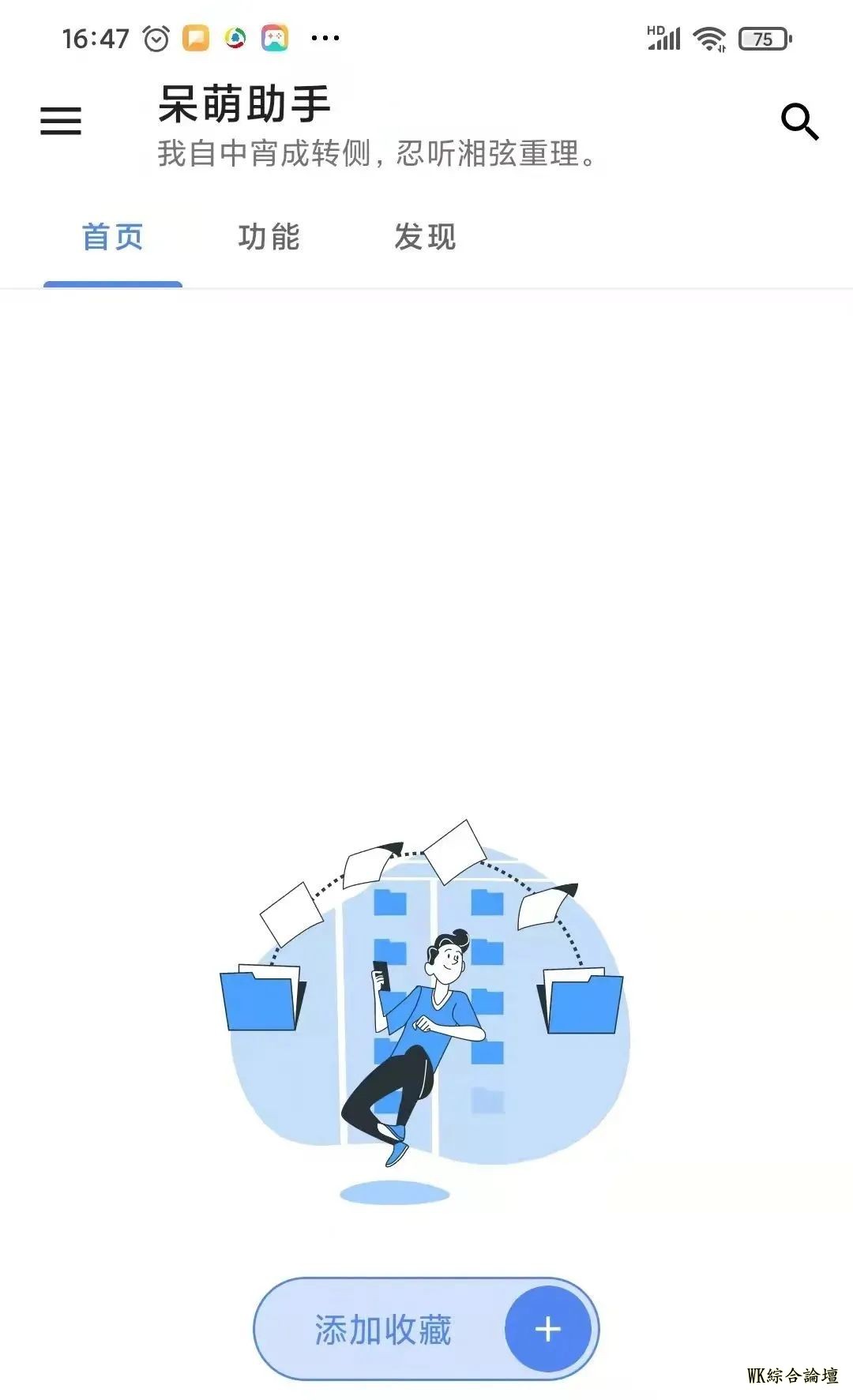Switch to the 功能 tab

[x=269, y=237]
